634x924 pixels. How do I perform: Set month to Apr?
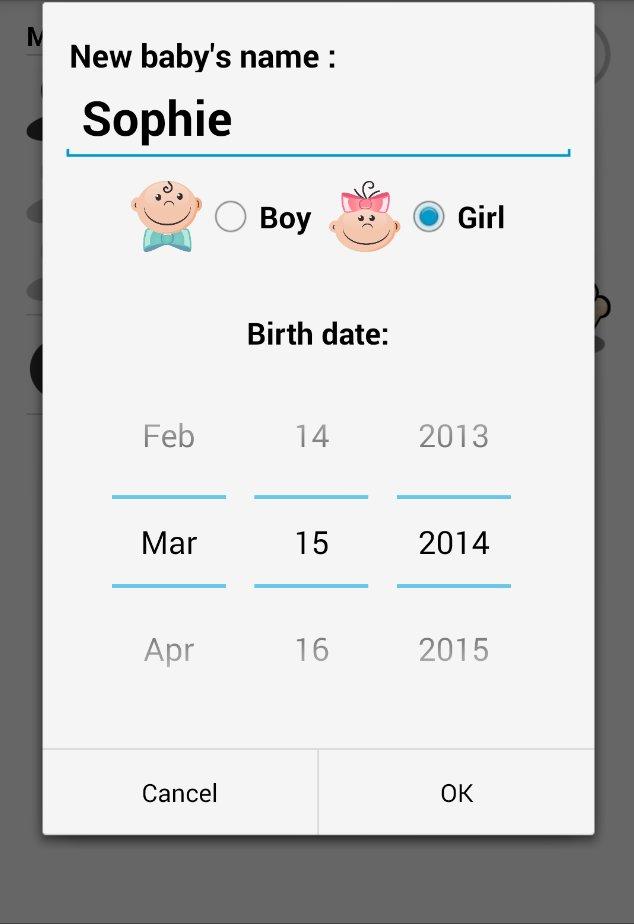pyautogui.click(x=169, y=650)
